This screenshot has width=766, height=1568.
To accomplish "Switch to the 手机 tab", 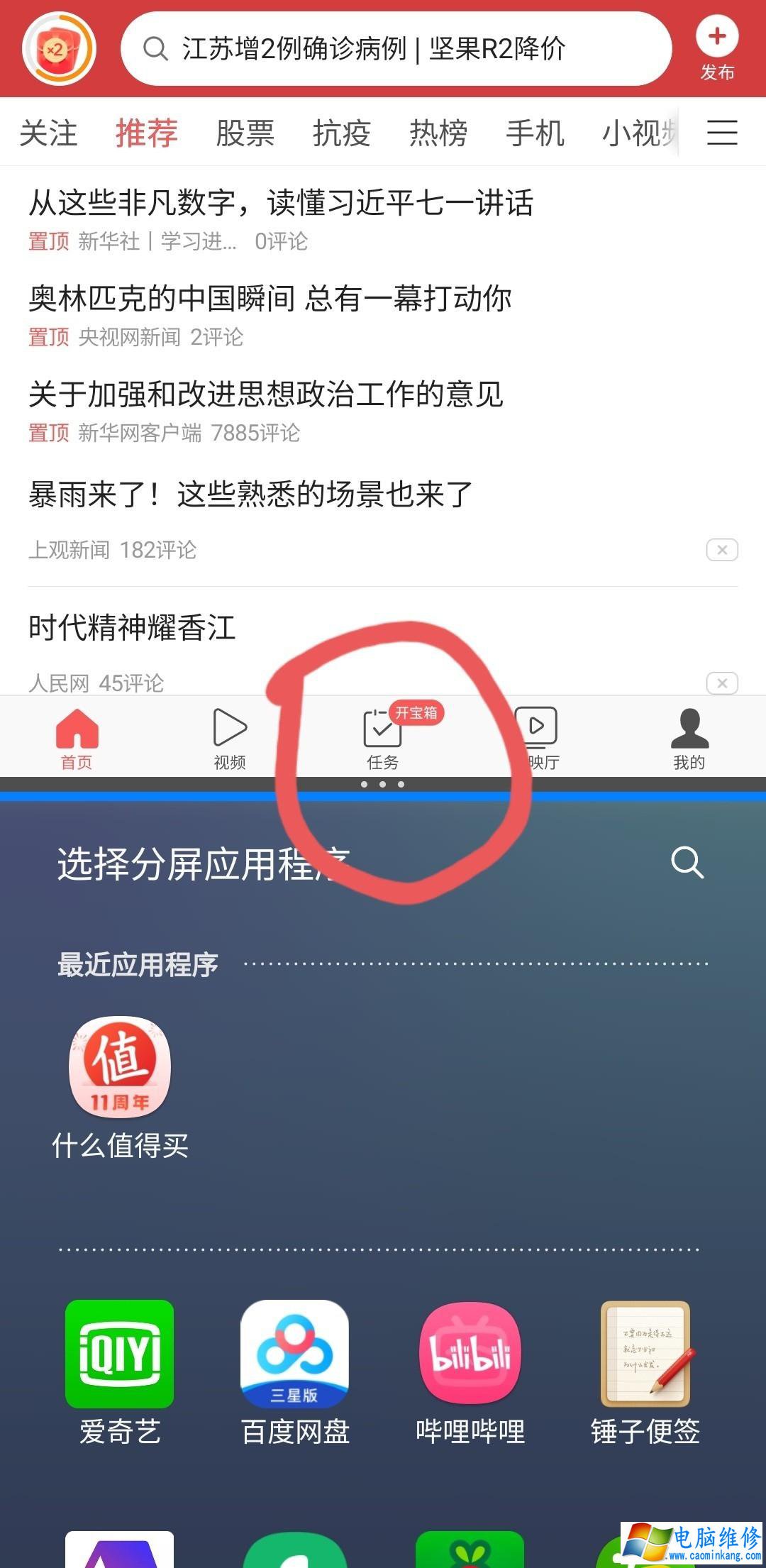I will (534, 133).
